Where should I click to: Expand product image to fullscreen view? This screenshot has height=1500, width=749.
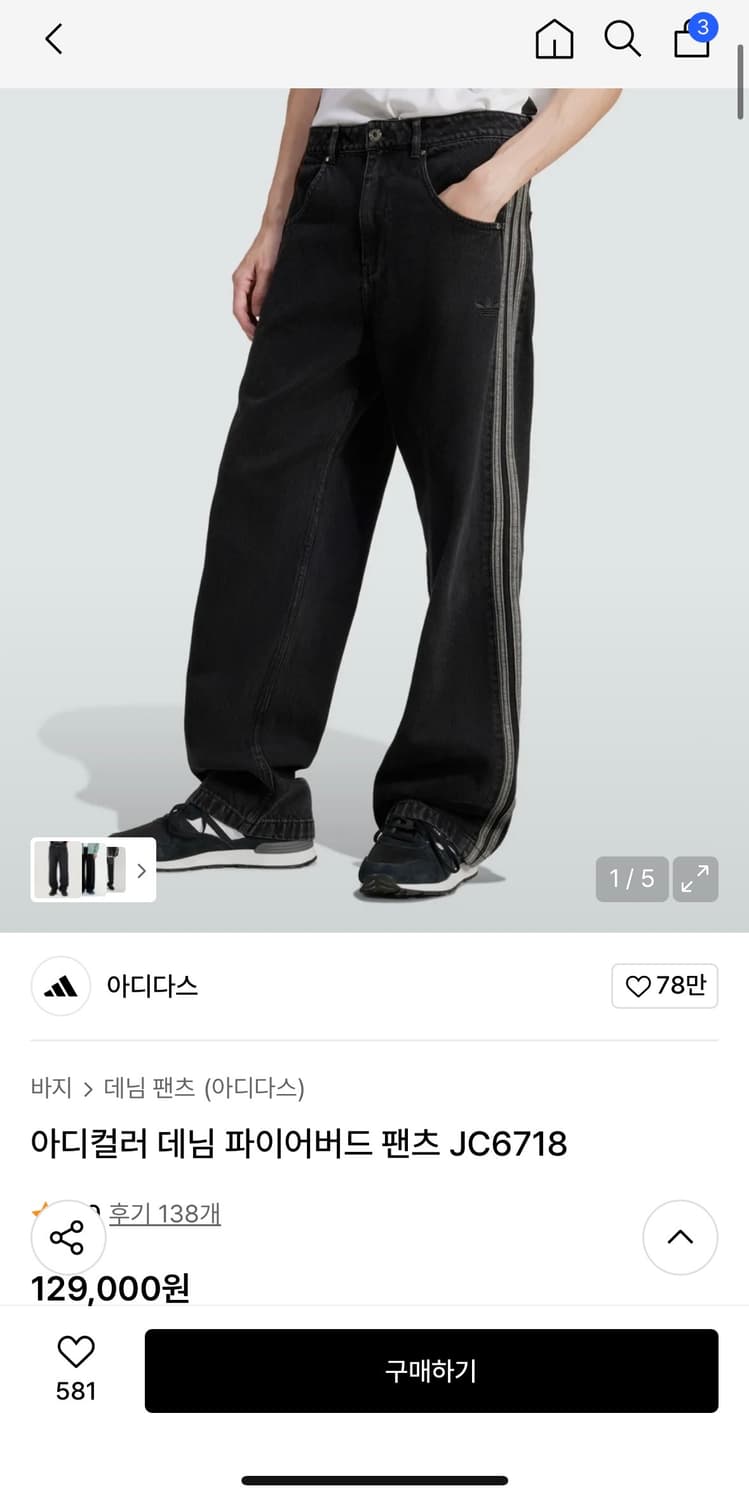click(x=695, y=880)
